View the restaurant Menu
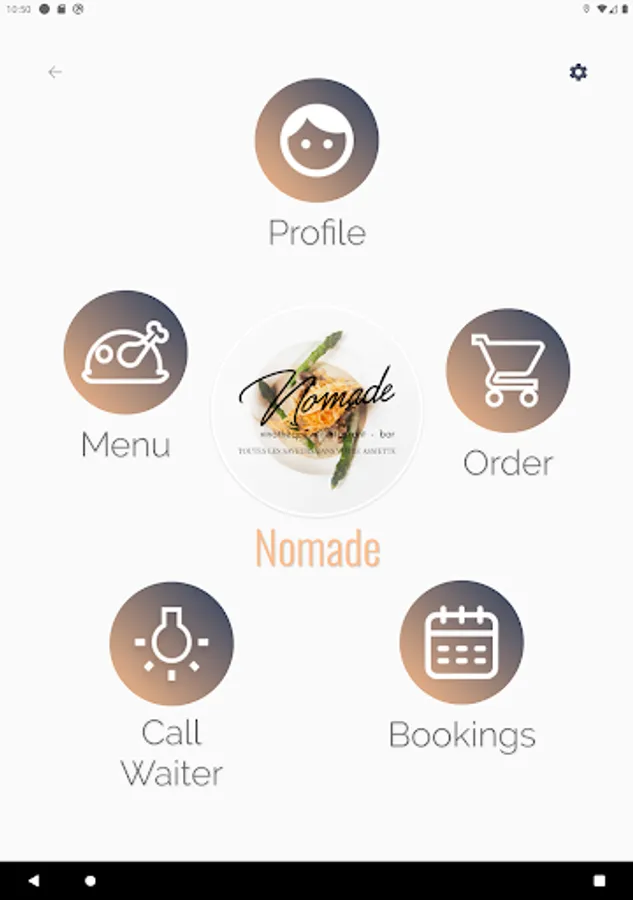The height and width of the screenshot is (900, 633). pos(126,352)
